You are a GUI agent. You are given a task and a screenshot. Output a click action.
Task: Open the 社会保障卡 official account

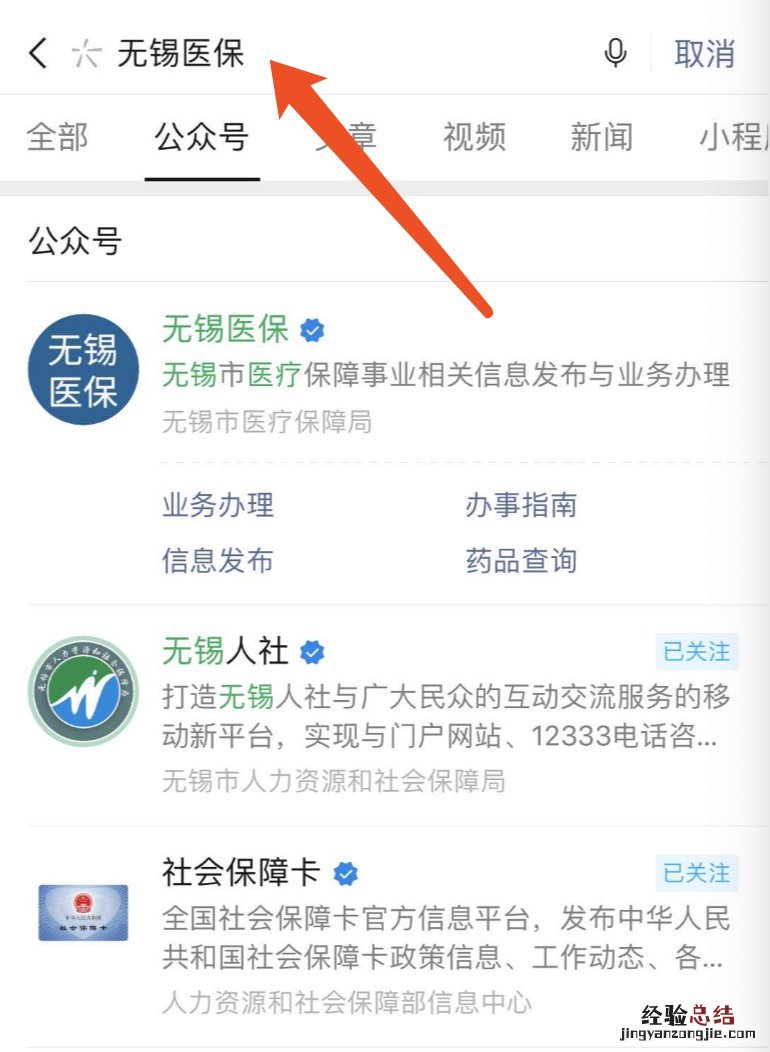(240, 873)
